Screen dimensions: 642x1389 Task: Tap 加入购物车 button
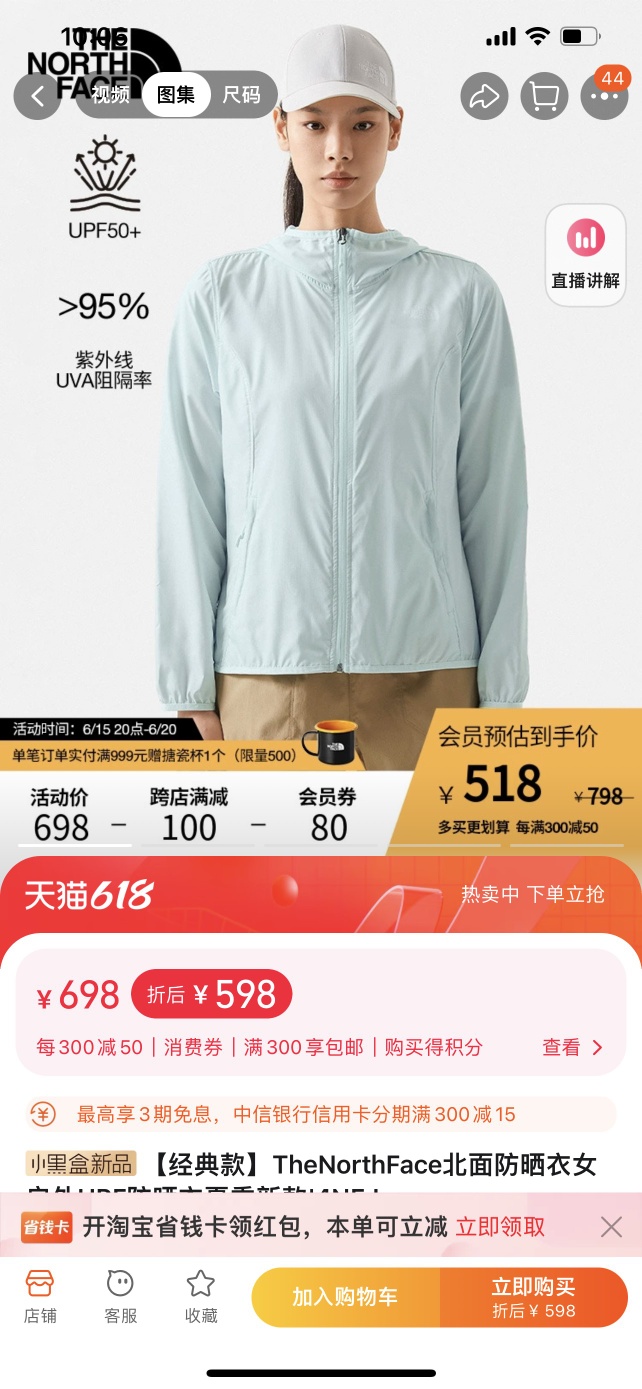[345, 1297]
